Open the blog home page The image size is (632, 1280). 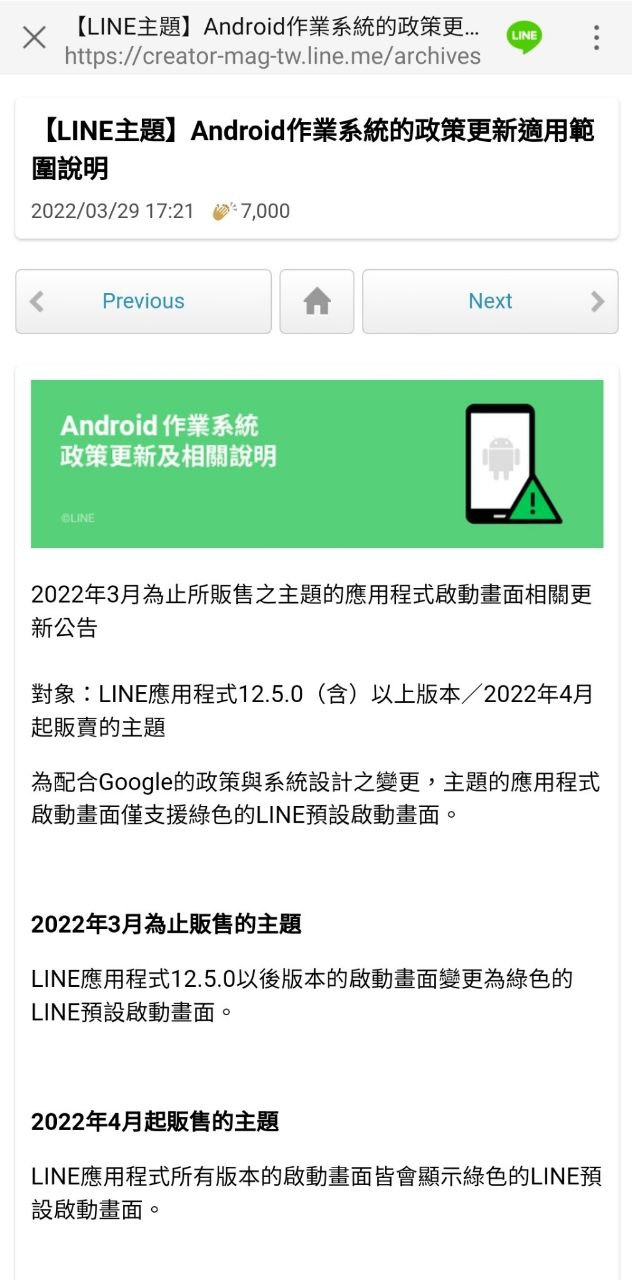317,301
